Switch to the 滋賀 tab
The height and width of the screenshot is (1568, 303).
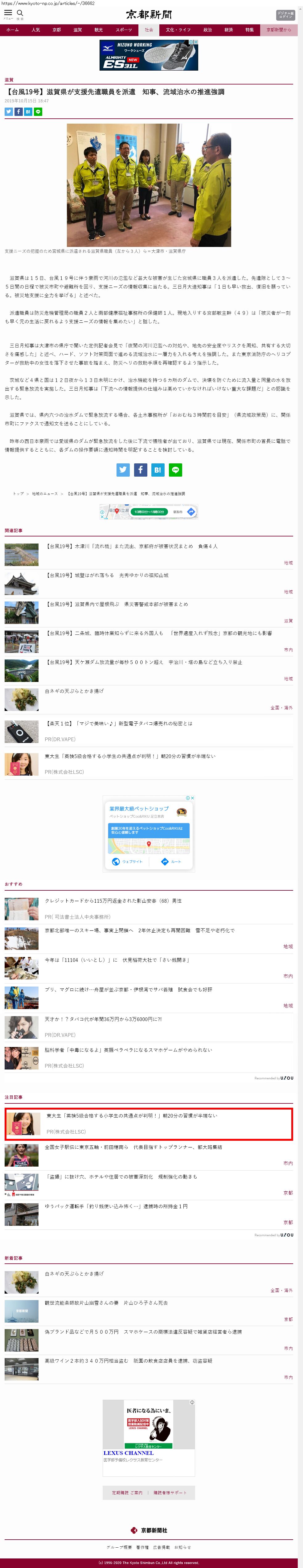[77, 30]
